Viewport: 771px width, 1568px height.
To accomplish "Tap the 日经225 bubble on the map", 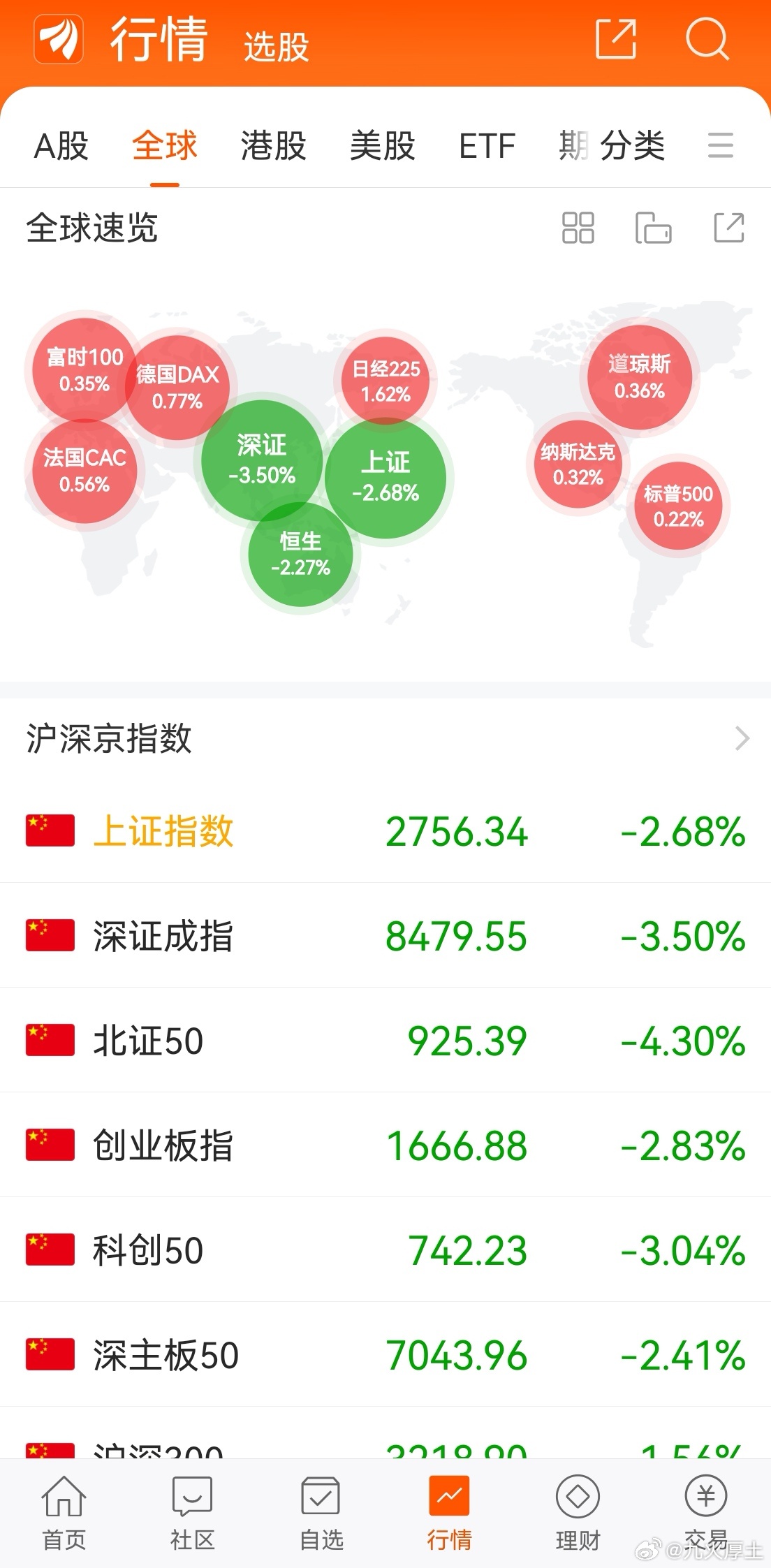I will [x=386, y=381].
